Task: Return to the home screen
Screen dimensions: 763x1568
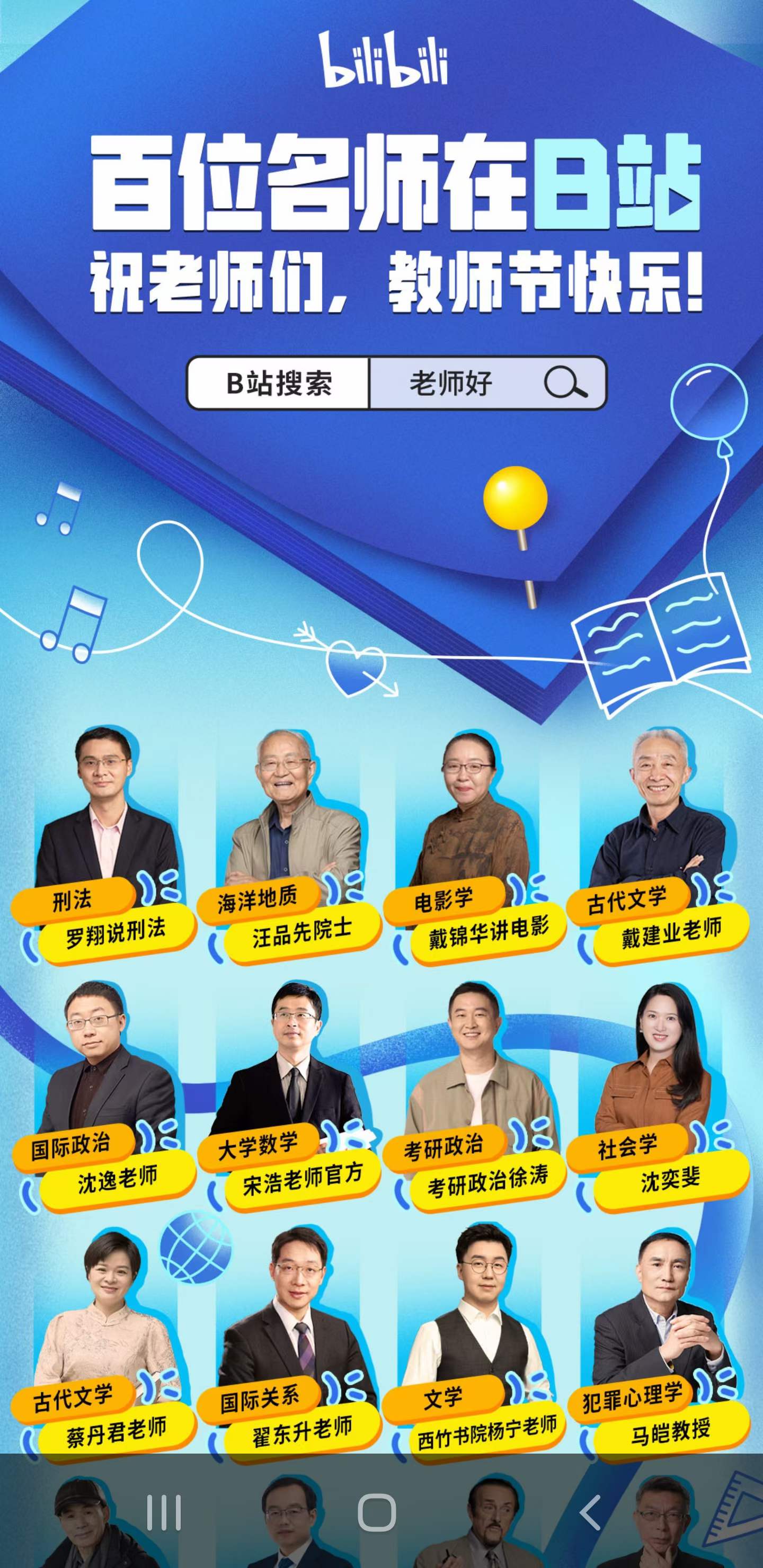Action: (377, 1512)
